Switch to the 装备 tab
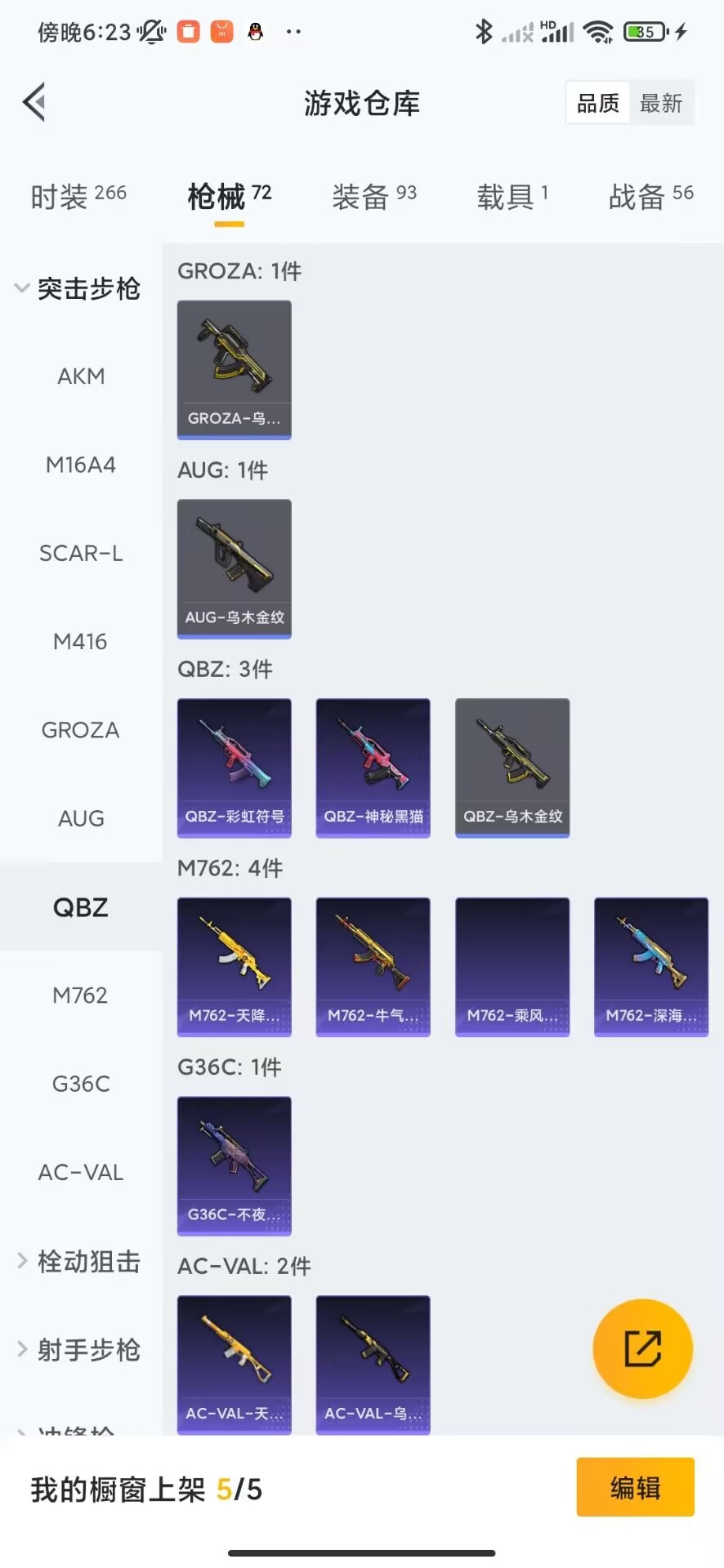This screenshot has height=1568, width=724. coord(374,196)
